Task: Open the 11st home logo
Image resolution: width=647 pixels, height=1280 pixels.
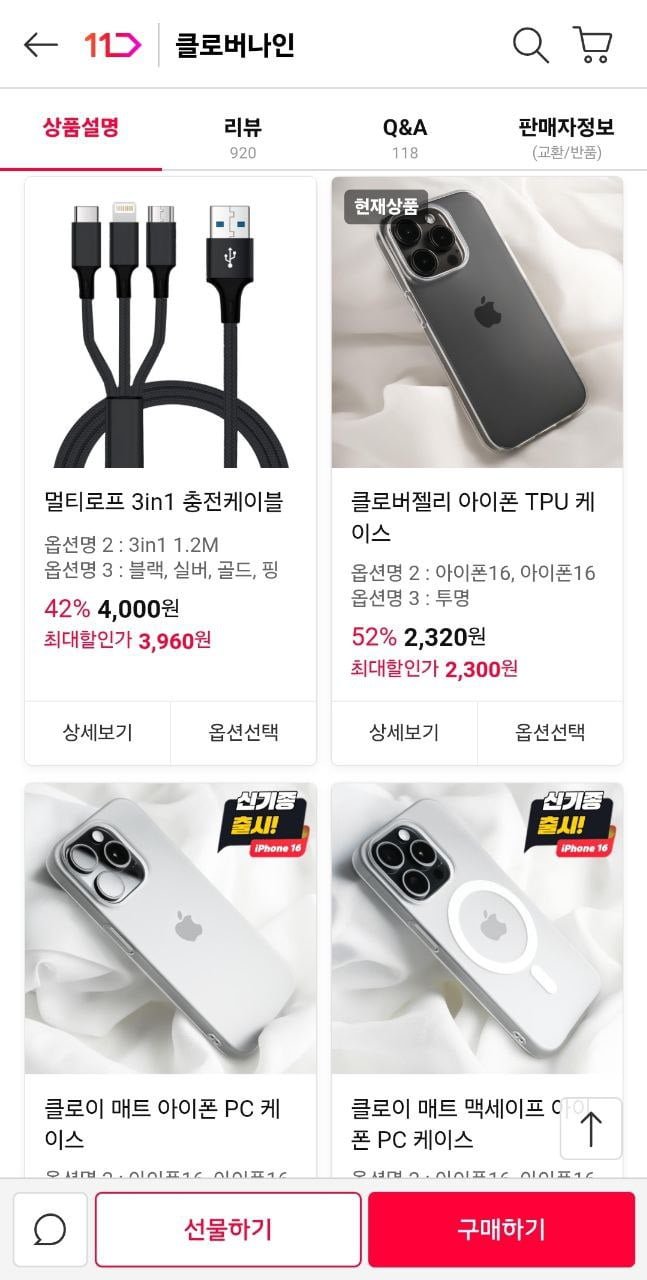Action: [113, 45]
